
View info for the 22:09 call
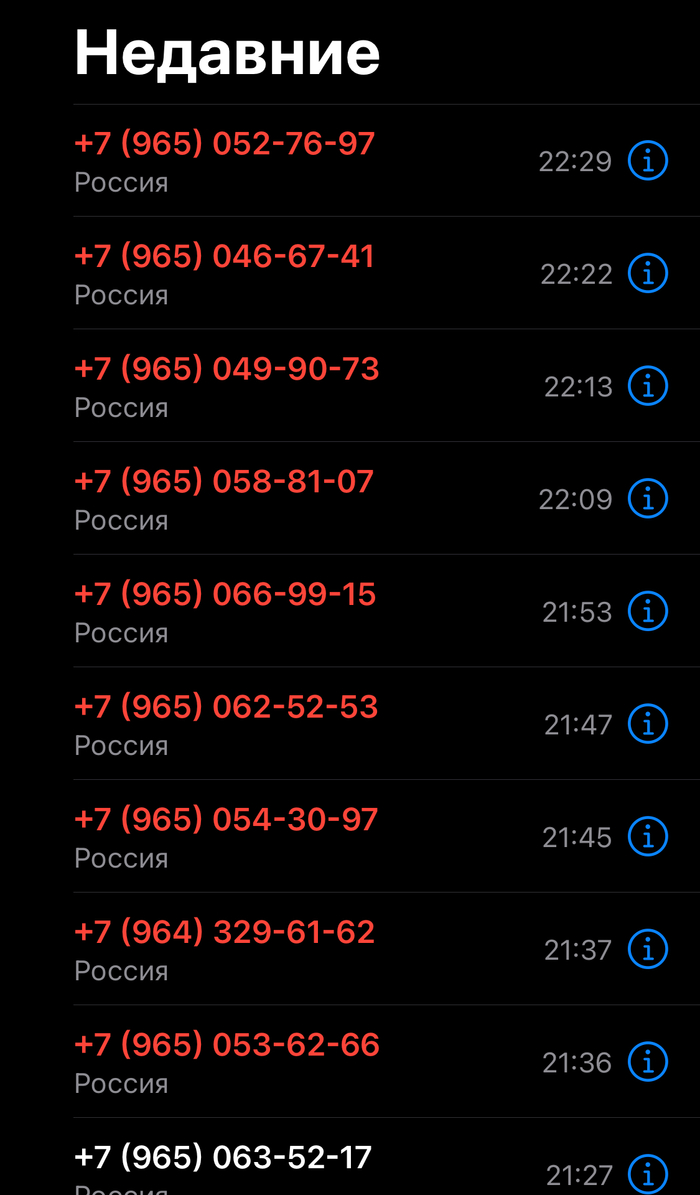pyautogui.click(x=647, y=498)
